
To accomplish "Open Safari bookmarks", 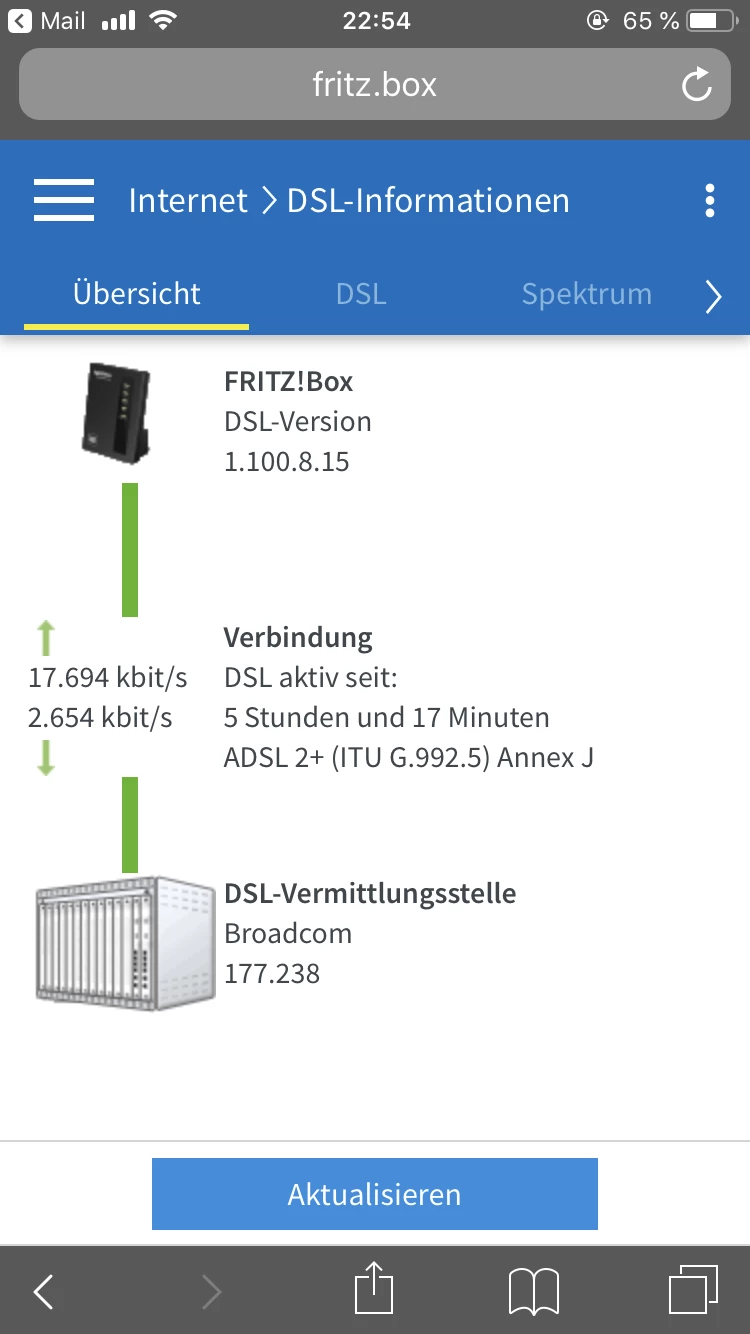I will pos(533,1292).
